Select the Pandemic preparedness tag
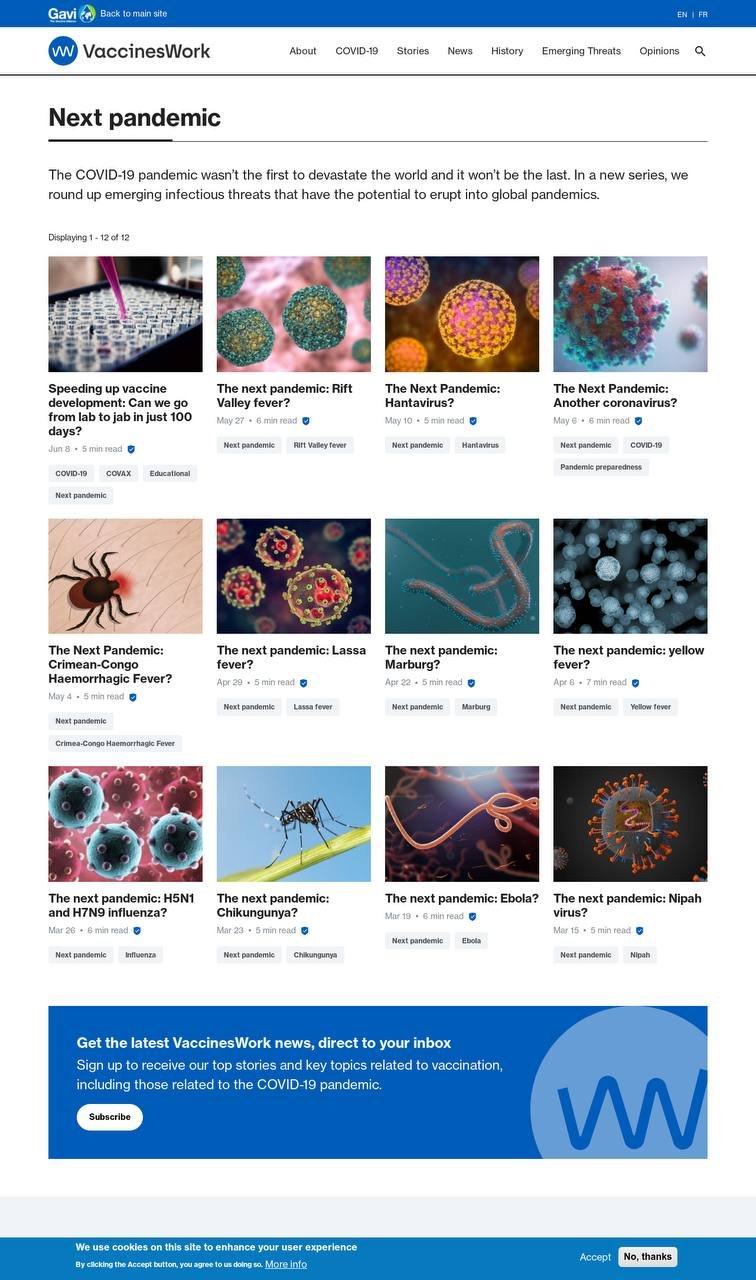 pyautogui.click(x=601, y=467)
